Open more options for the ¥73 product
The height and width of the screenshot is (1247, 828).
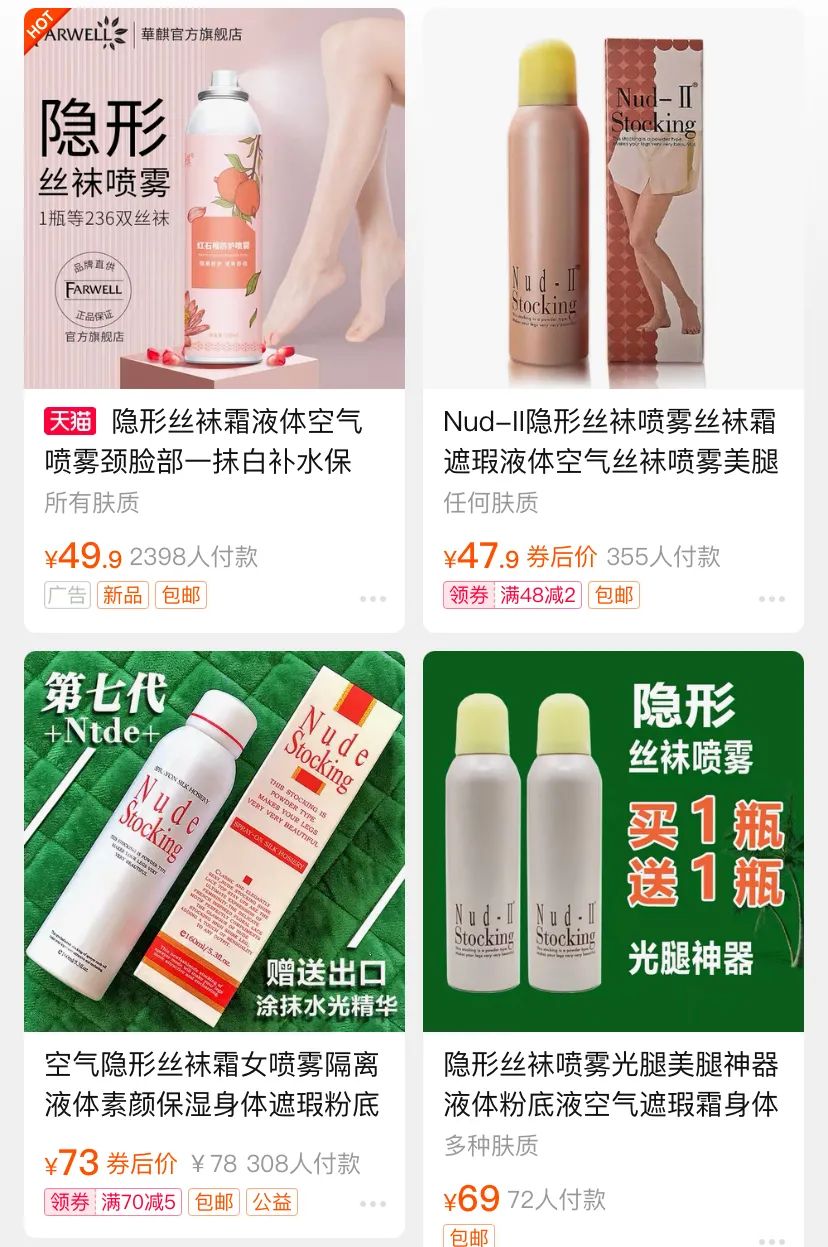coord(373,1204)
